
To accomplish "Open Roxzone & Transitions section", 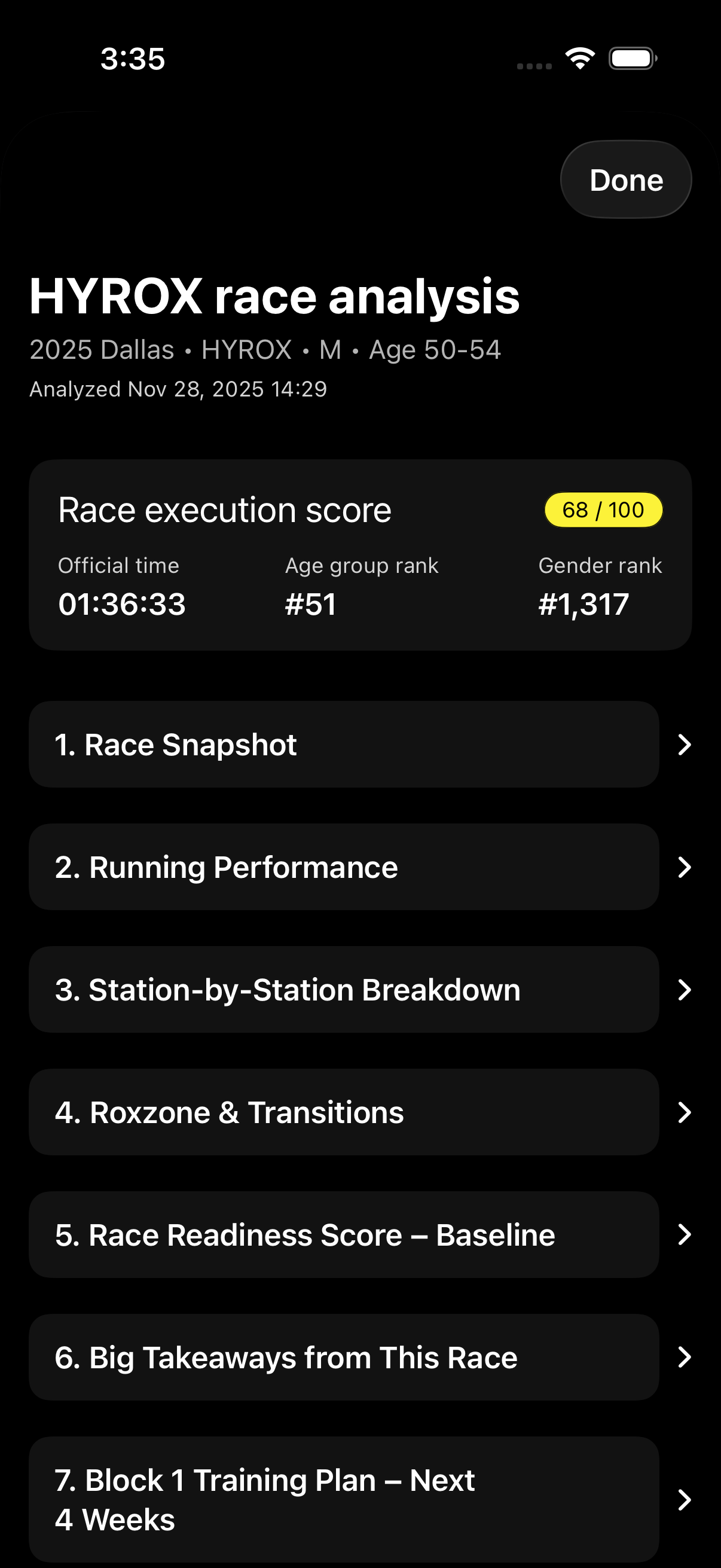I will [344, 1112].
